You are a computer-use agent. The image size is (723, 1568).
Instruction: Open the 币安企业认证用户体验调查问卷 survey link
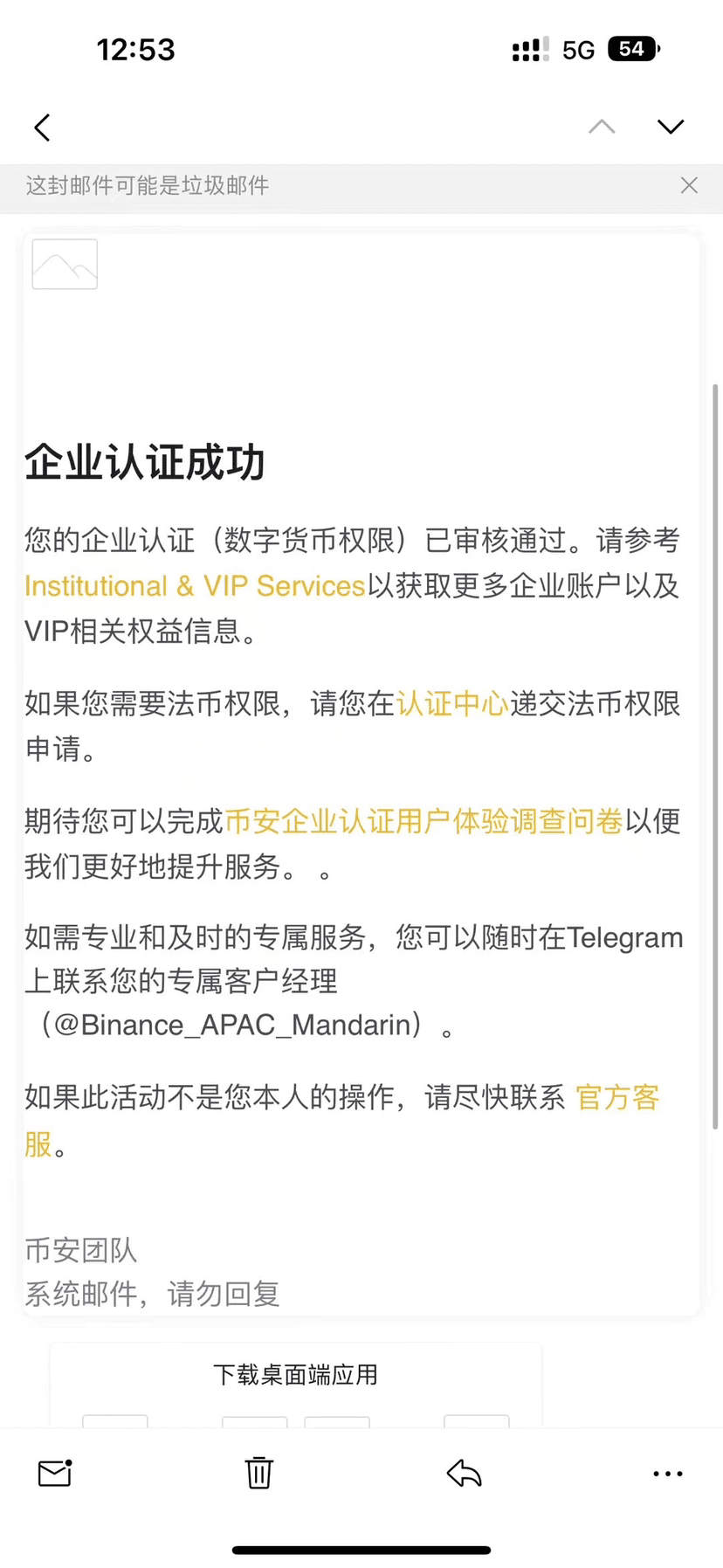(x=423, y=821)
